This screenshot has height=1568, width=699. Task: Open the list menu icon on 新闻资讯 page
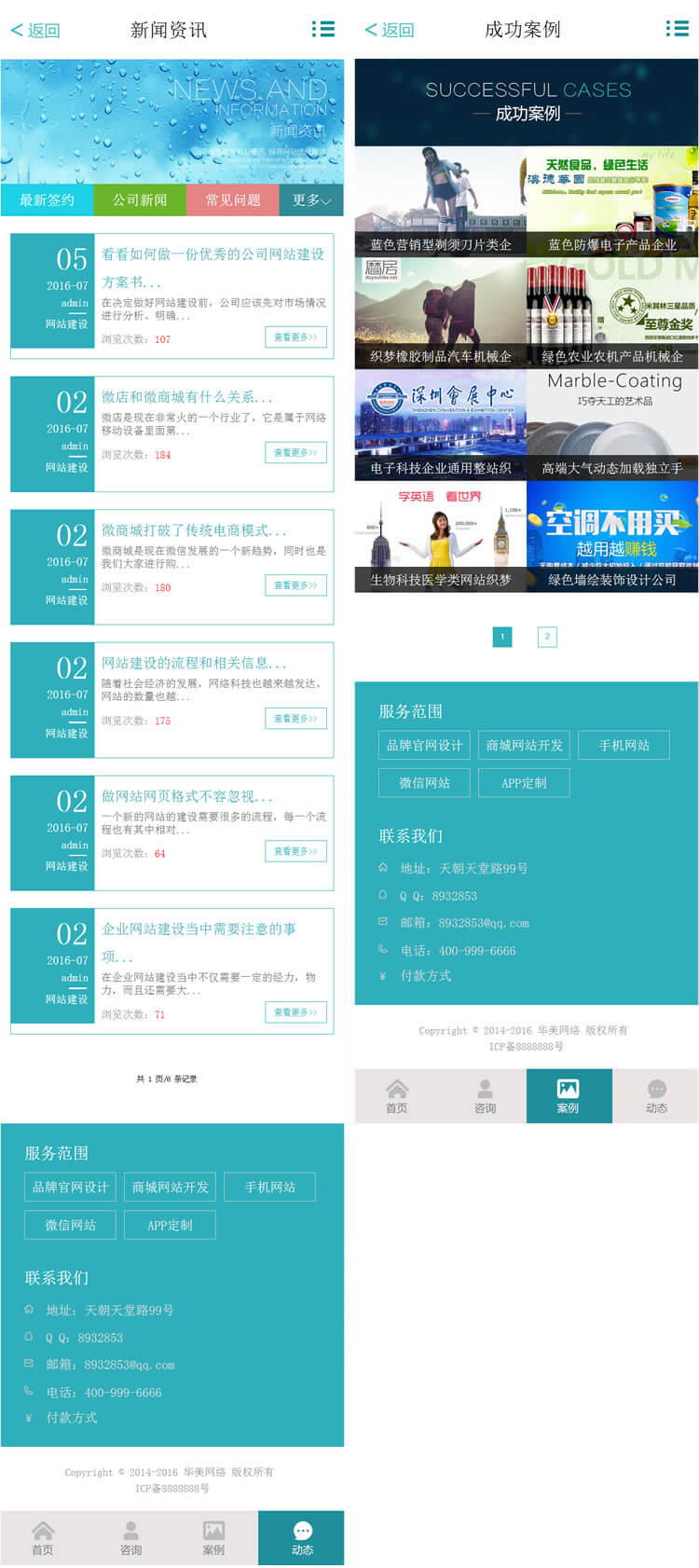[x=322, y=28]
